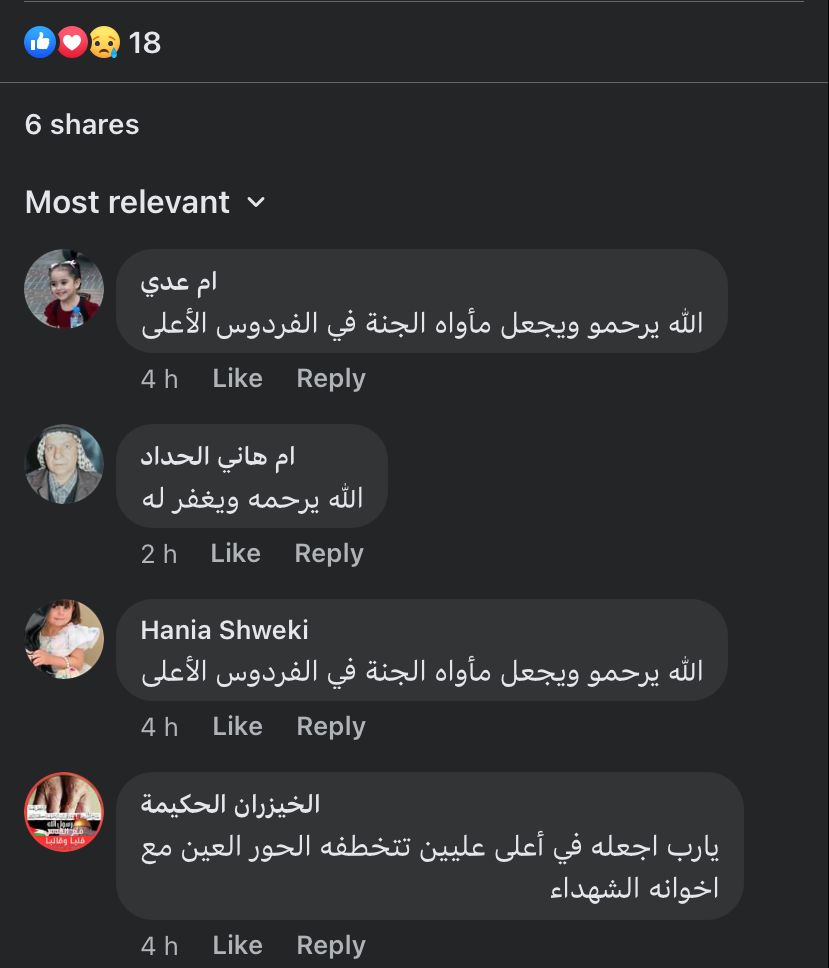Open Hania Shweki's profile
Image resolution: width=829 pixels, height=968 pixels.
(x=224, y=630)
